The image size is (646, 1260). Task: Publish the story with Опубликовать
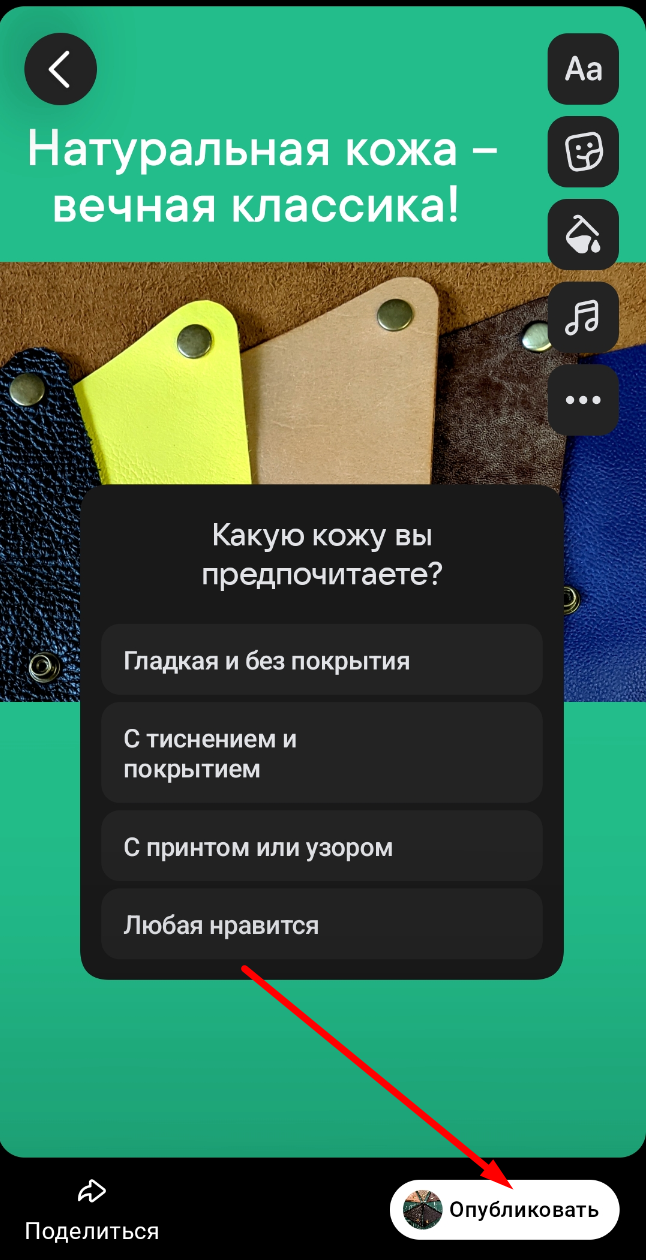point(505,1210)
